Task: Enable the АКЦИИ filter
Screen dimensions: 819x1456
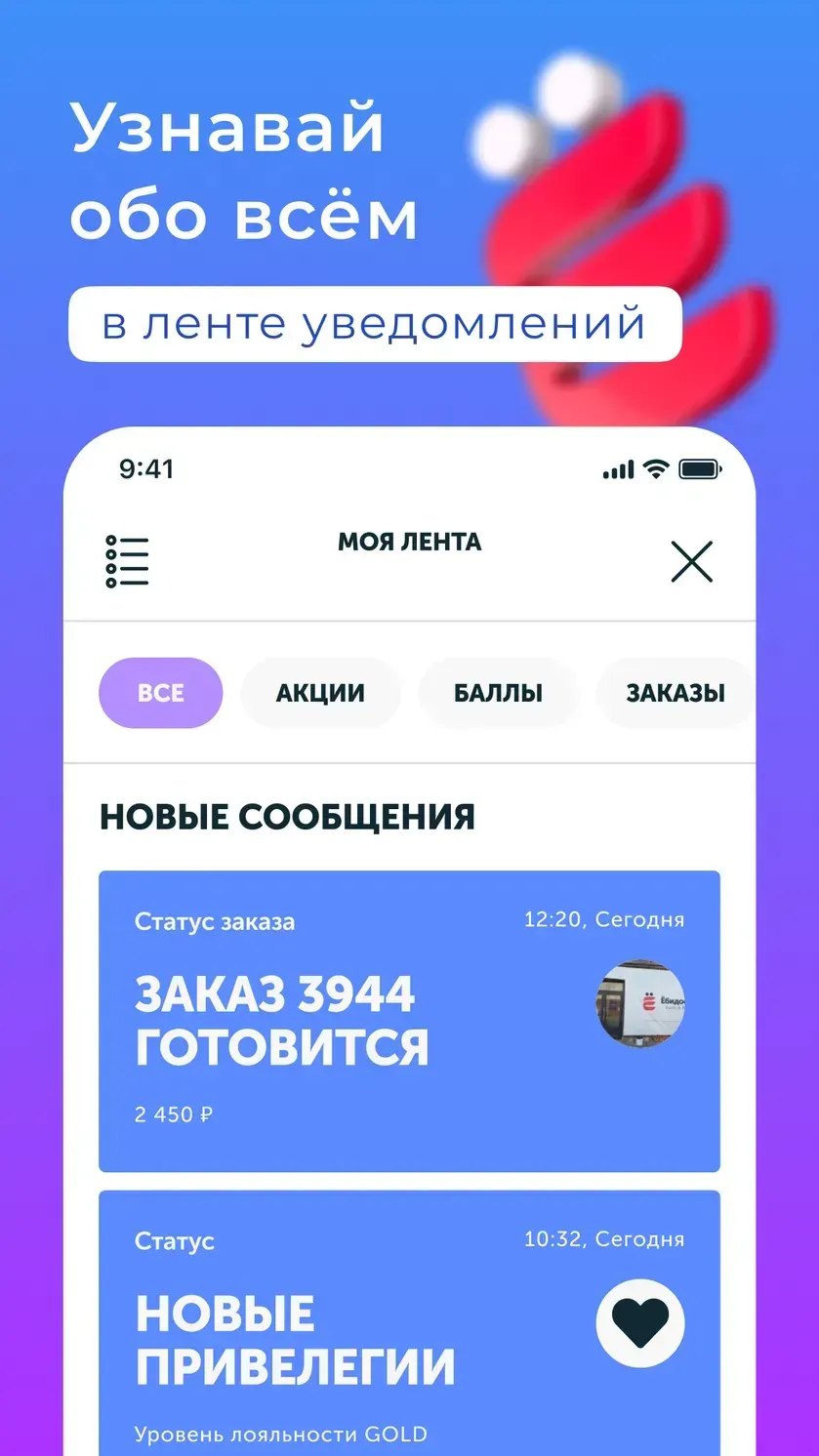Action: (320, 693)
